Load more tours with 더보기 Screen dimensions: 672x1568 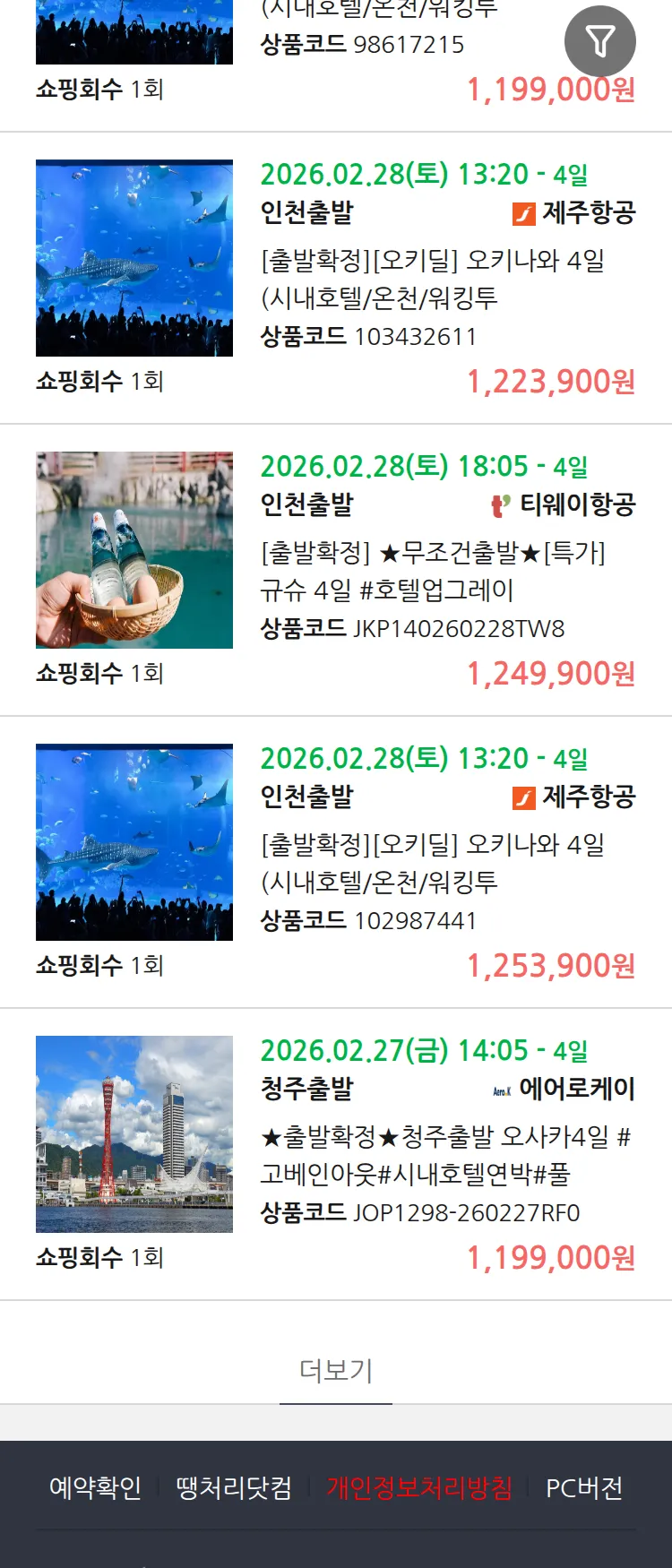[336, 1370]
